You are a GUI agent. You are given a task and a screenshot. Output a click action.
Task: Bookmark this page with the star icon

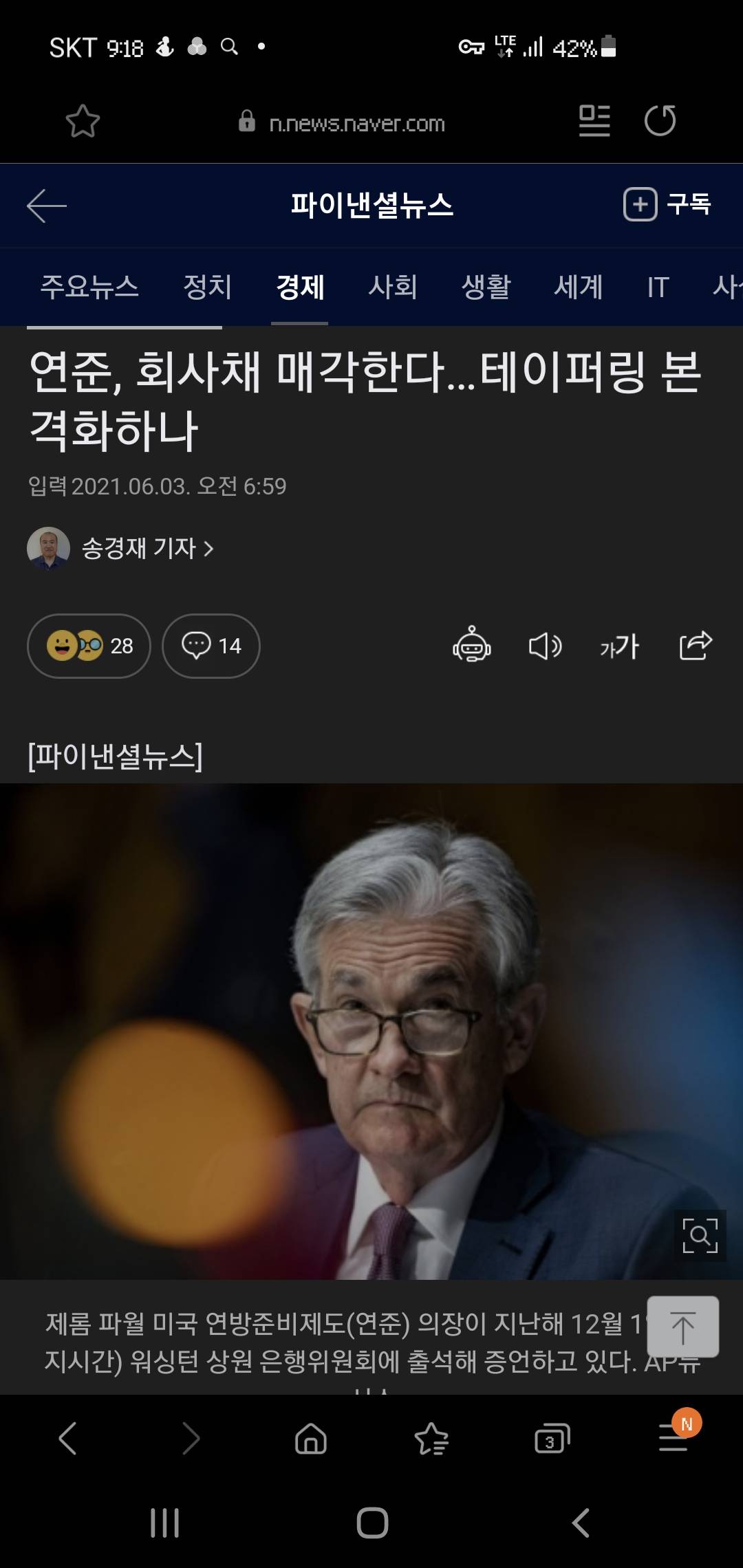[x=83, y=122]
